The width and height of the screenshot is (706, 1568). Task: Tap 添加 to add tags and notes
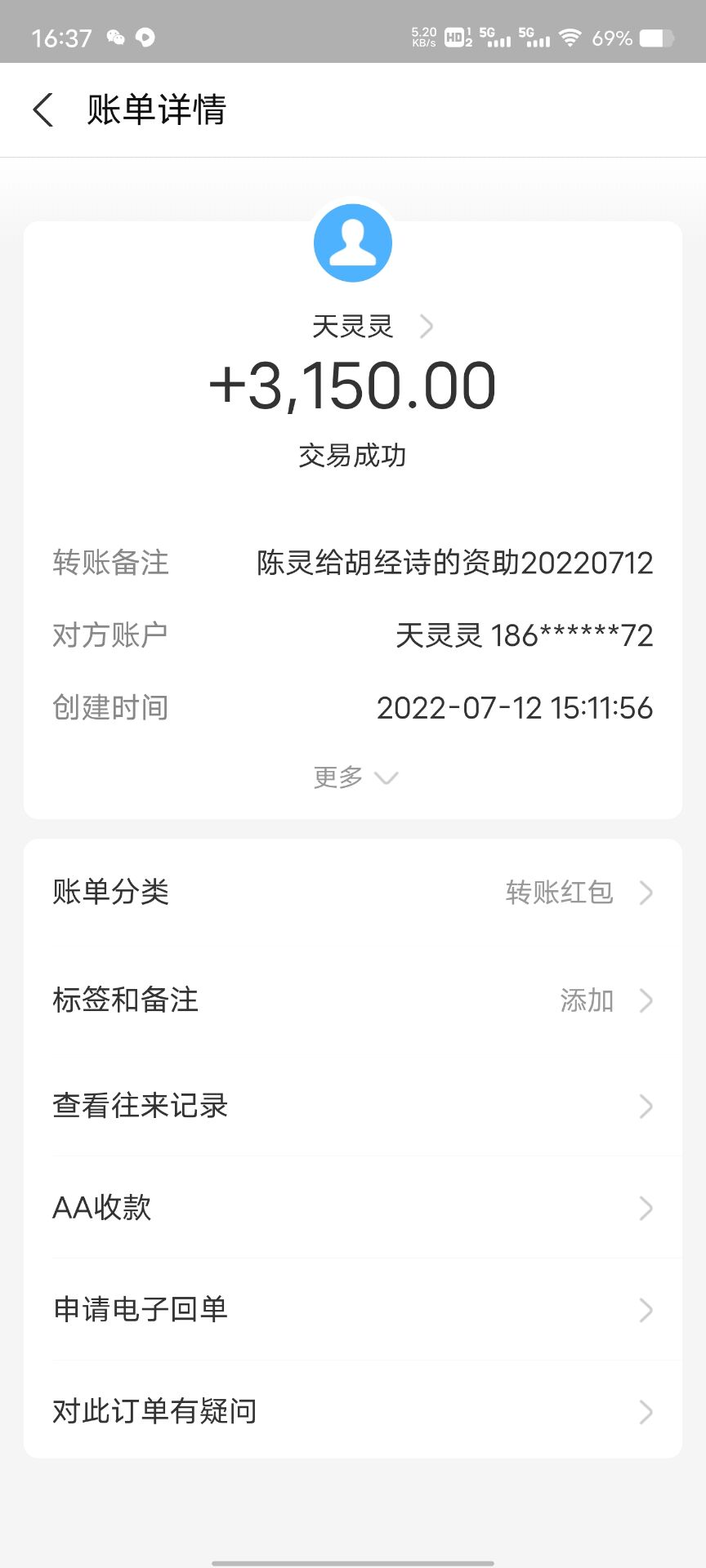[x=585, y=1000]
